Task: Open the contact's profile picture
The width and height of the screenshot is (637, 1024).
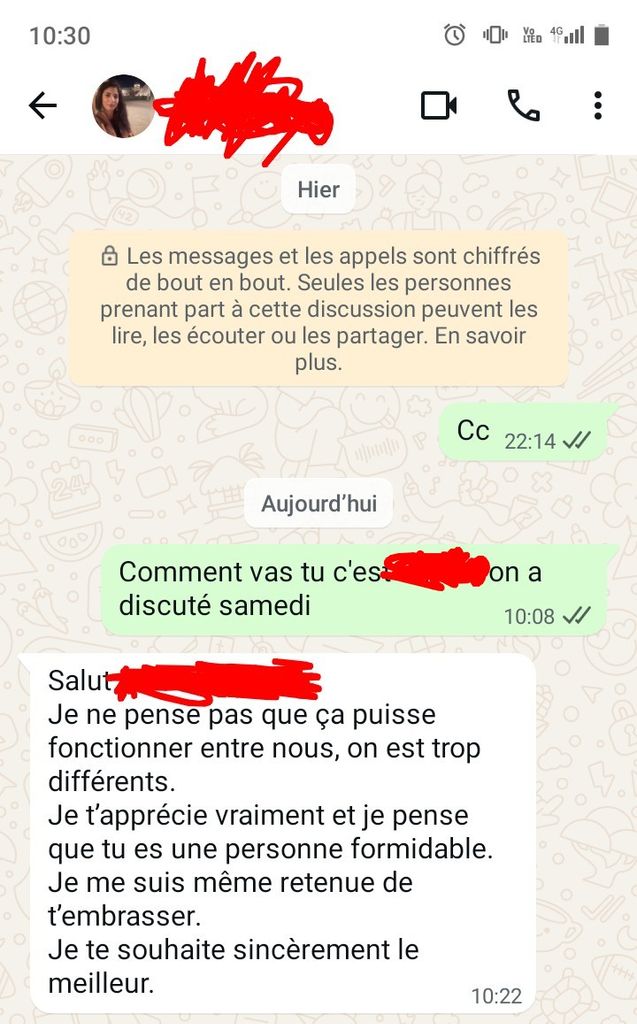Action: pos(123,106)
